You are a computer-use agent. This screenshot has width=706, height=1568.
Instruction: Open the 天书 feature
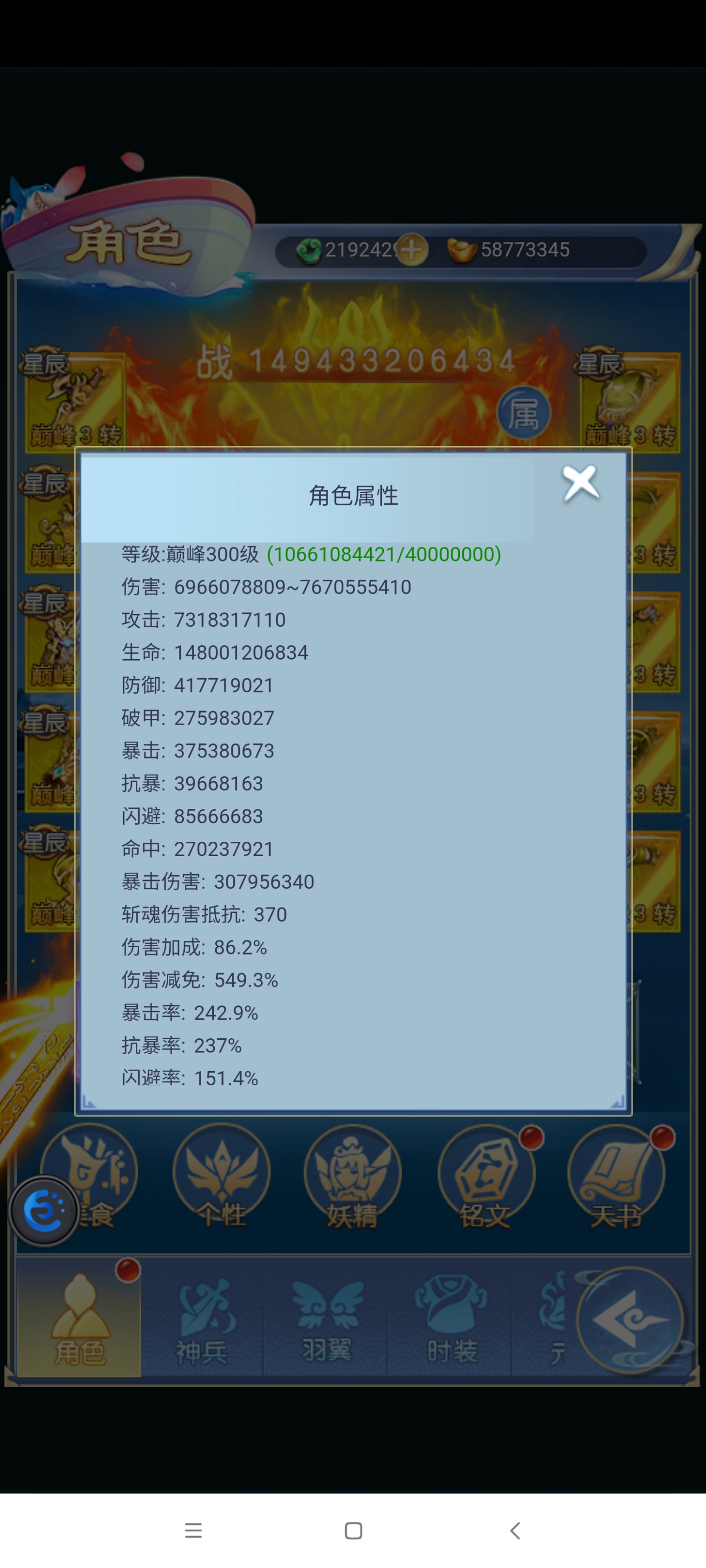pos(616,1176)
